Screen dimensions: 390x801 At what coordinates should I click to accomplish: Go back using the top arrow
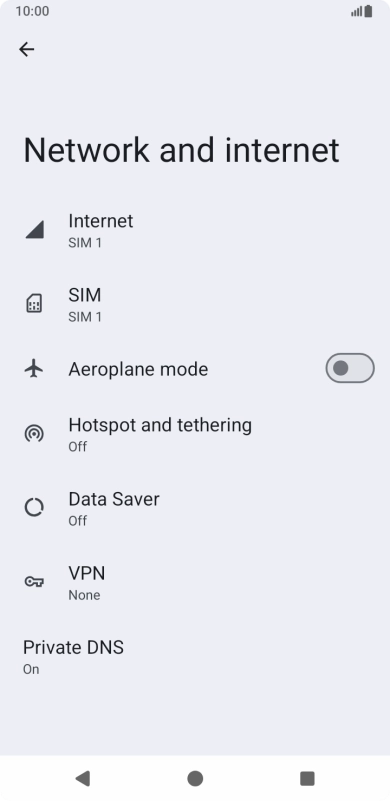(x=27, y=49)
